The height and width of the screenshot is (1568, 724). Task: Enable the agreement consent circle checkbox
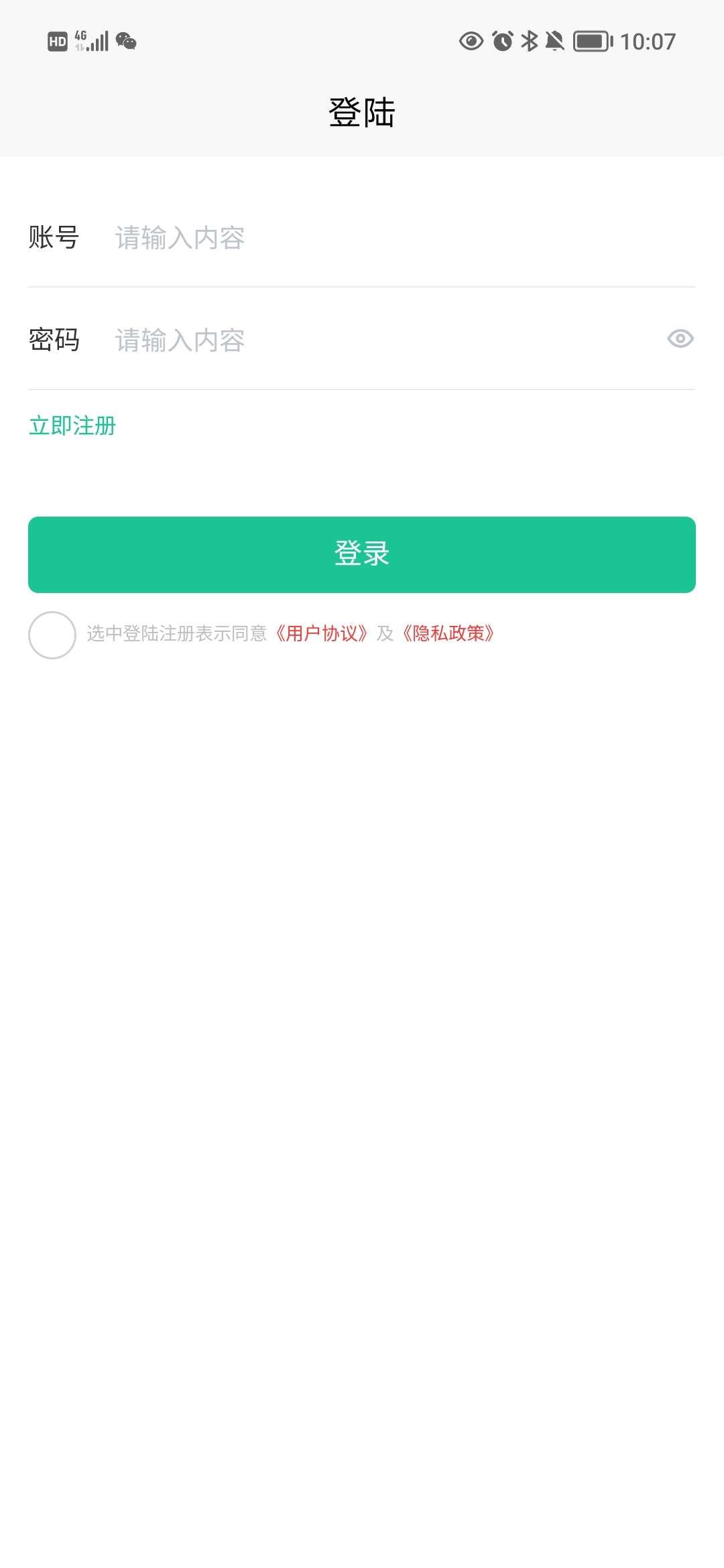[52, 633]
